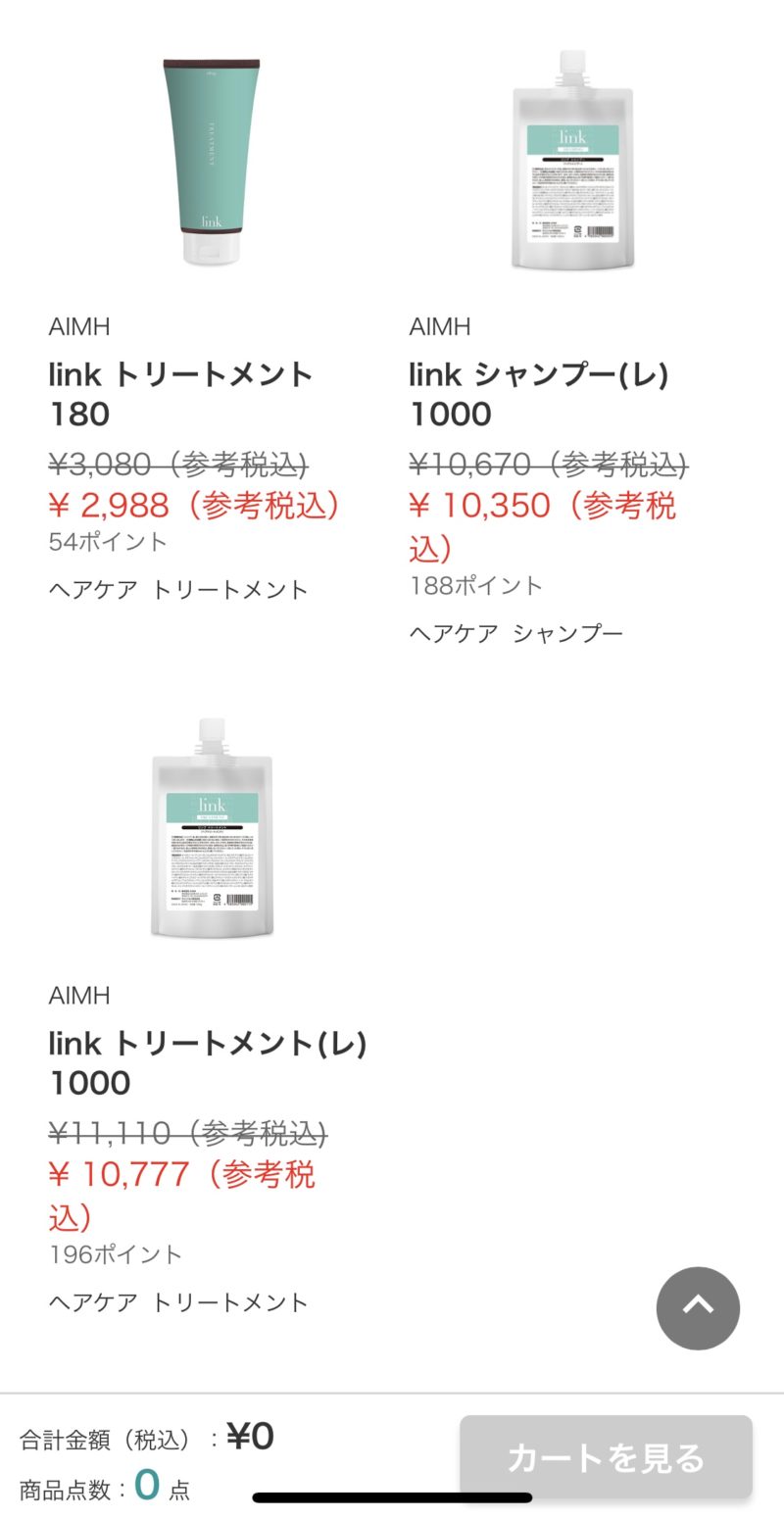View the cart with カートを見る
784x1519 pixels.
[x=606, y=1457]
